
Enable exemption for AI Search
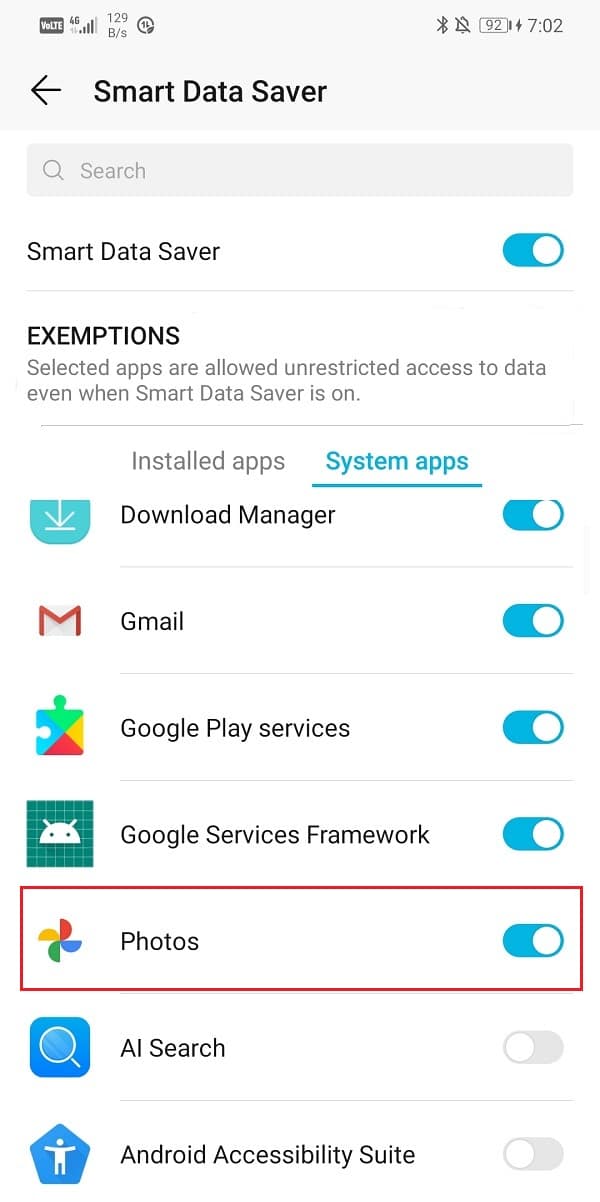pos(533,1048)
